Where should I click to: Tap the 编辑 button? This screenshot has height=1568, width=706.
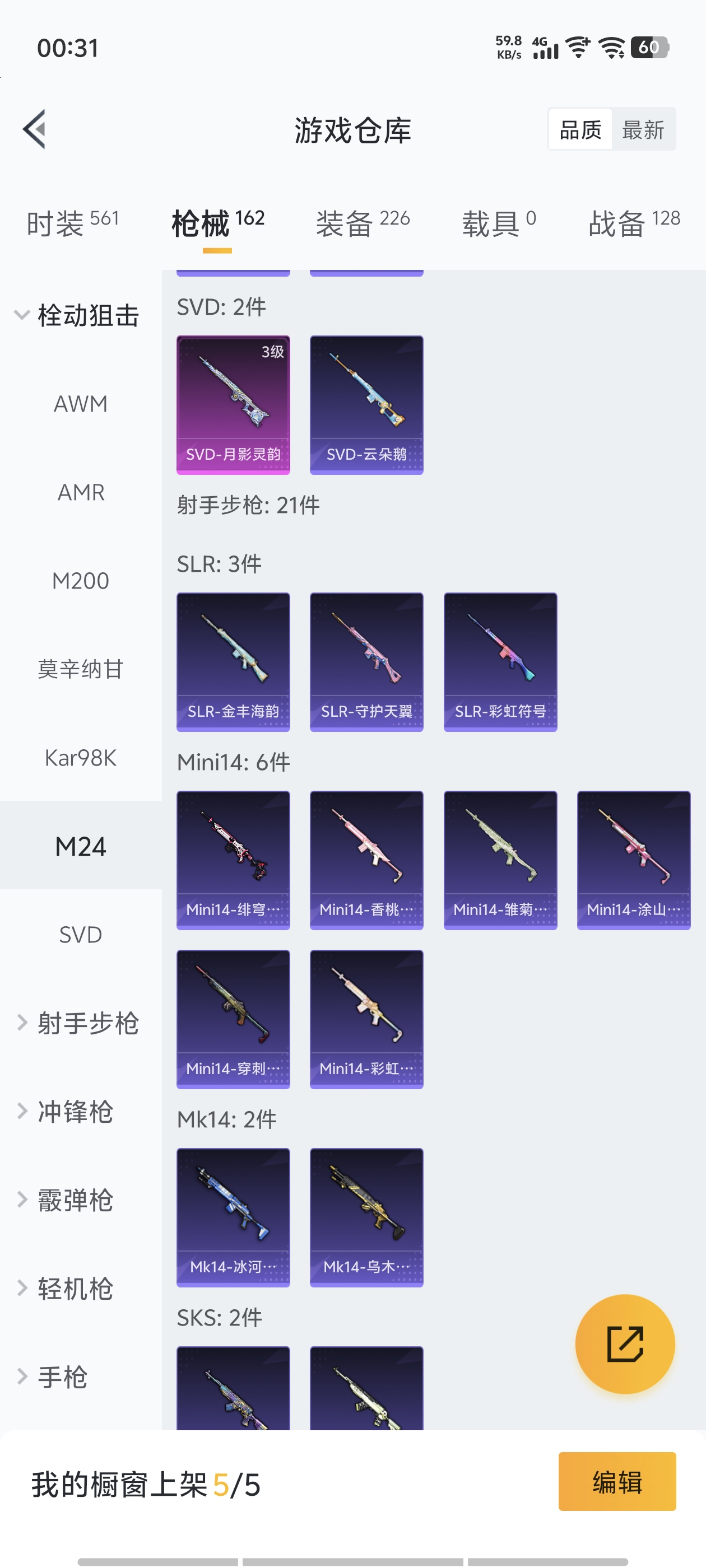point(616,1481)
